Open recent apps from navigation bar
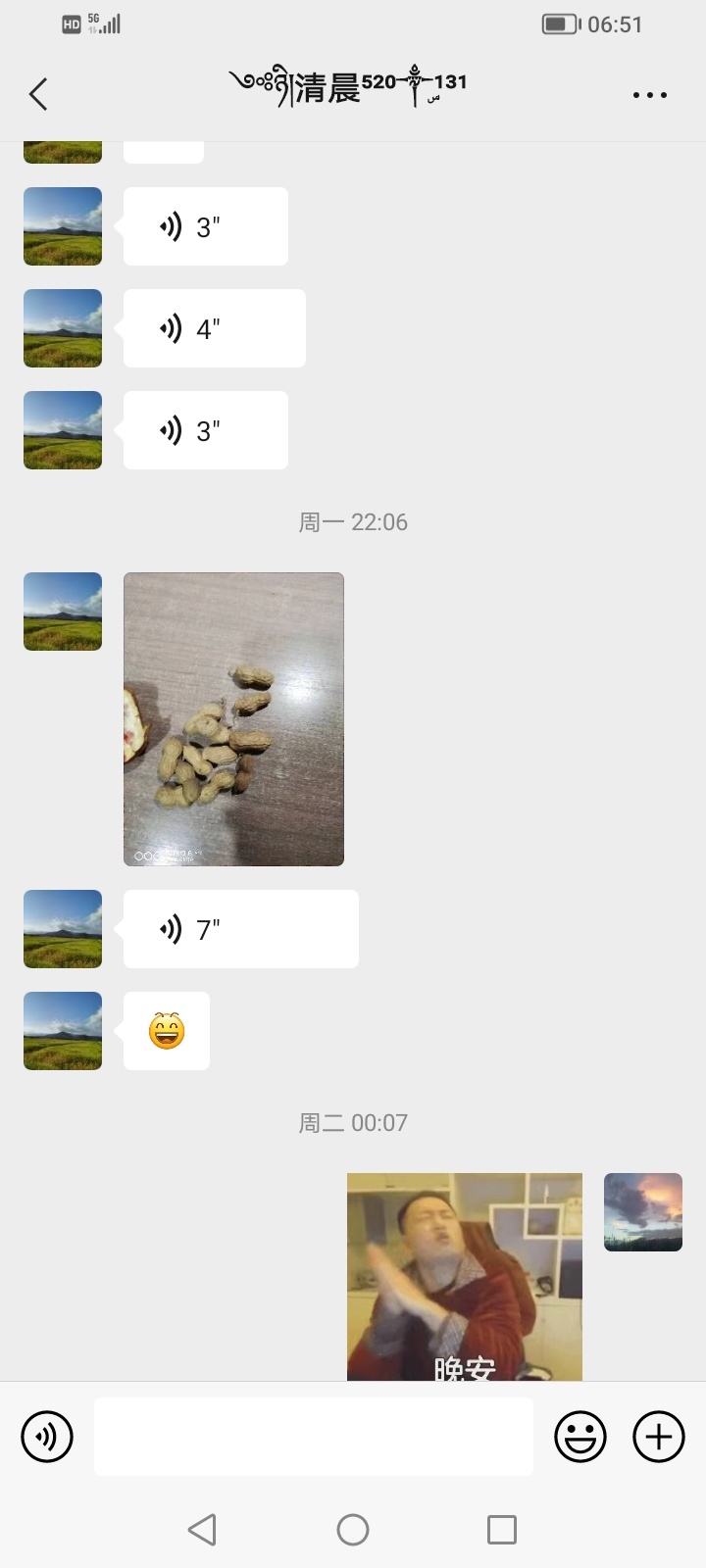This screenshot has width=706, height=1568. click(502, 1529)
